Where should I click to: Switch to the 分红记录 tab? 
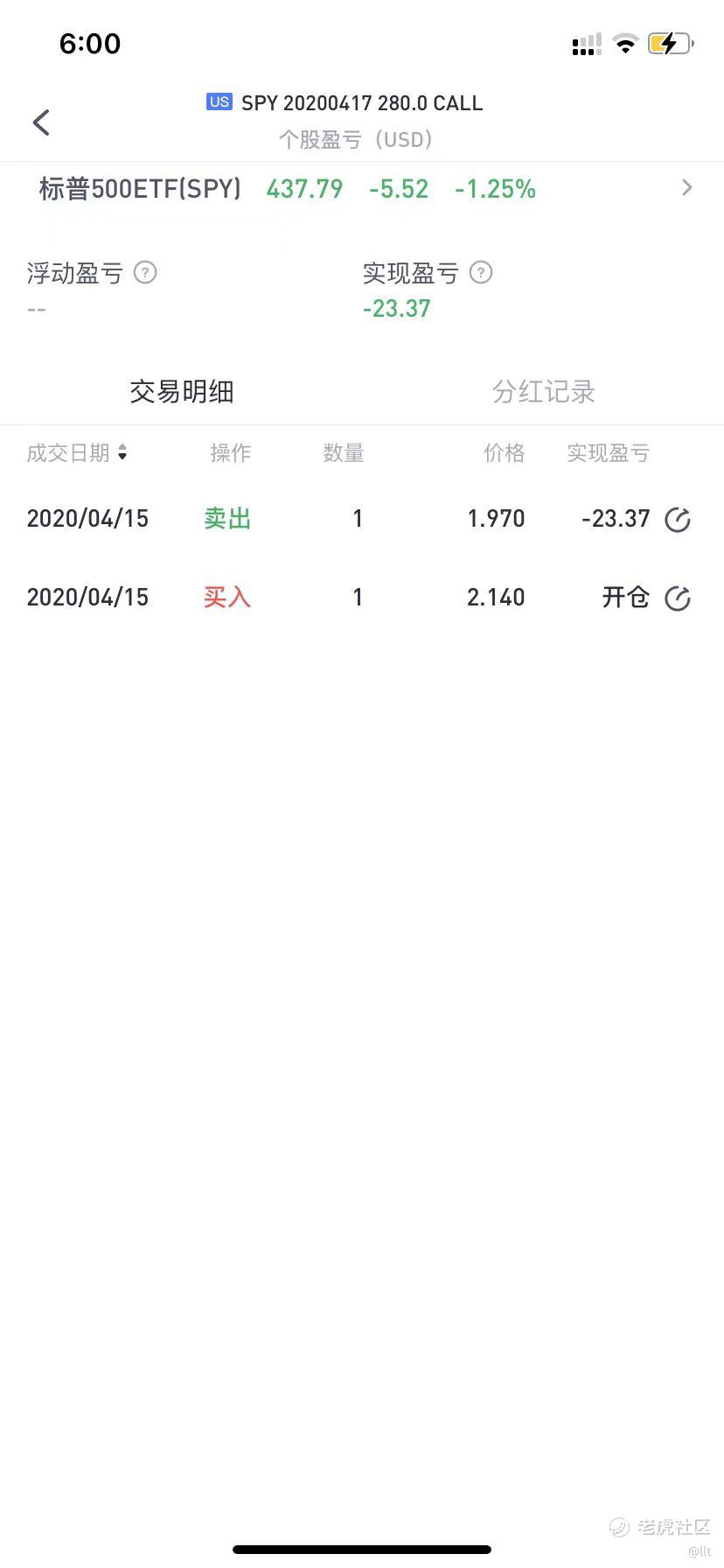pos(543,391)
